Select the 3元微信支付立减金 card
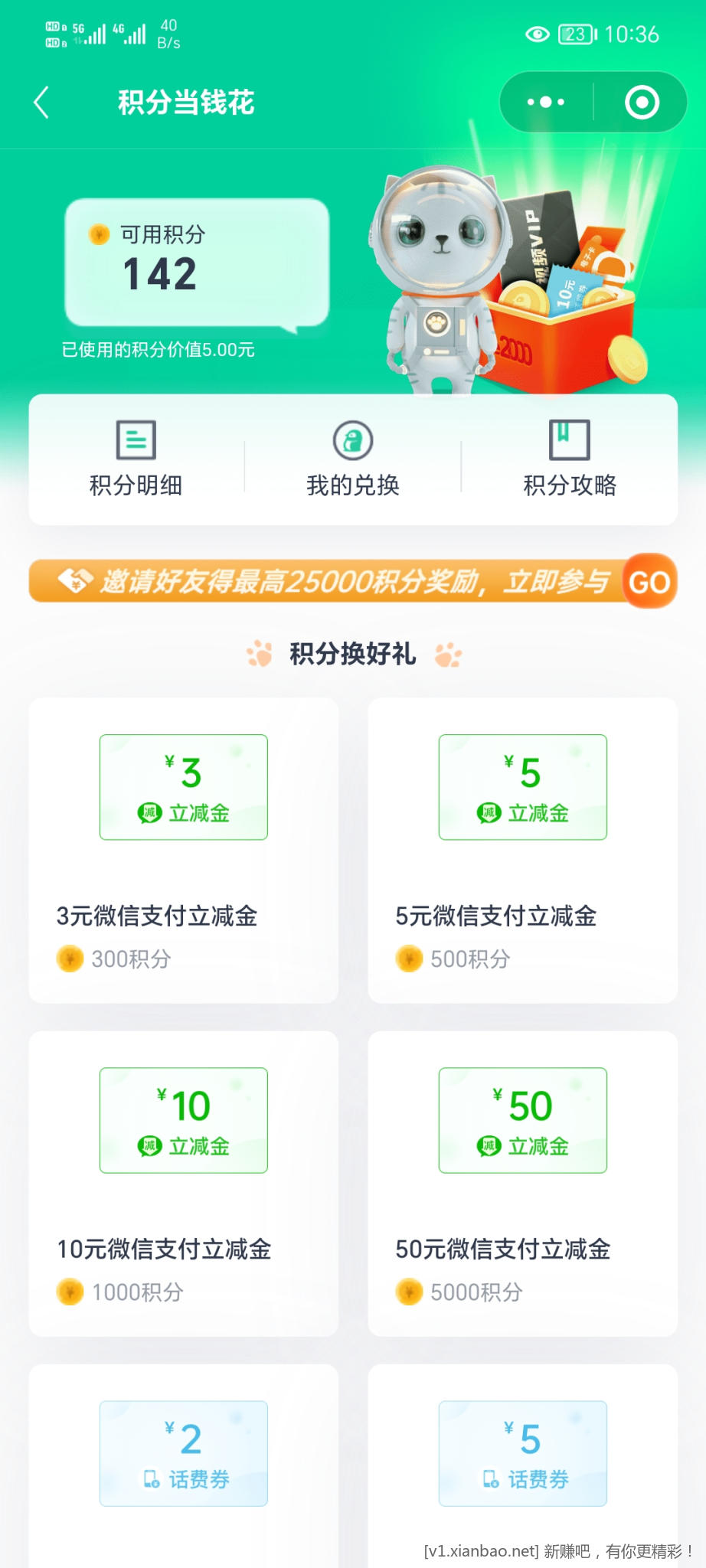This screenshot has height=1568, width=706. point(184,850)
